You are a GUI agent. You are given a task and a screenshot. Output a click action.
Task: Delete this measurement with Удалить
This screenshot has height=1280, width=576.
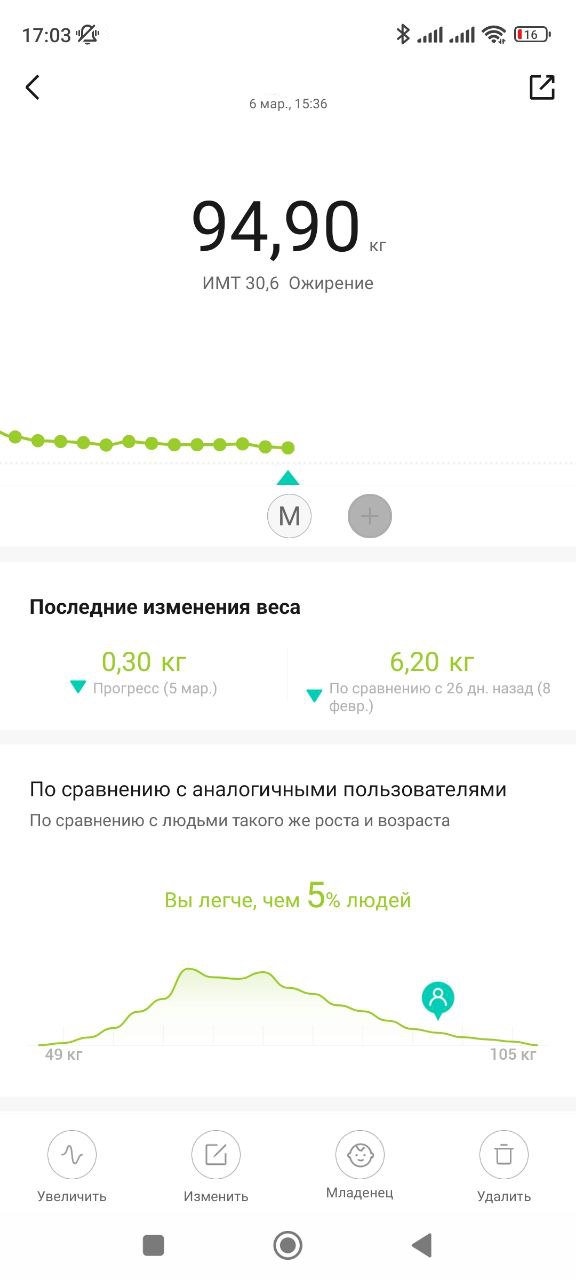click(x=504, y=1167)
